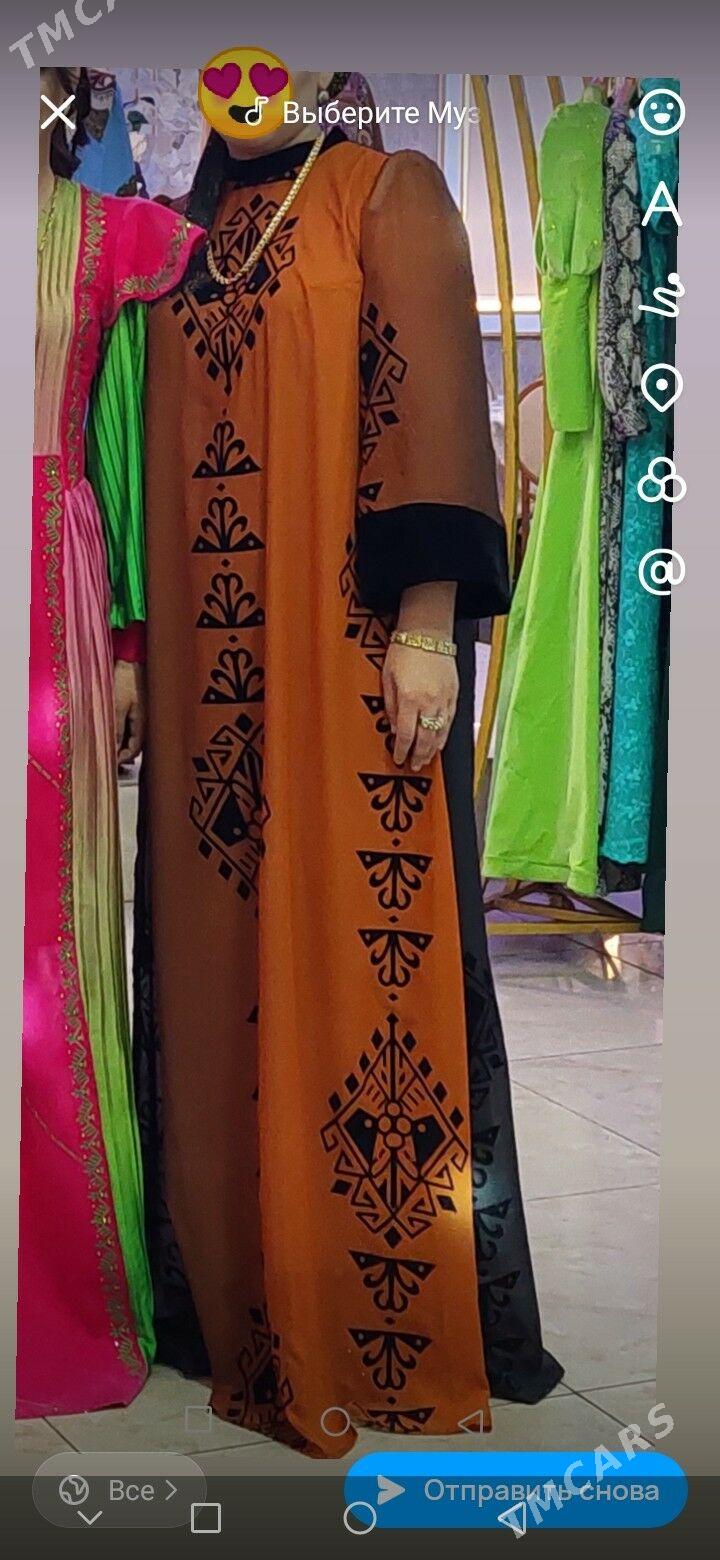
Task: Choose music for the story
Action: (360, 113)
